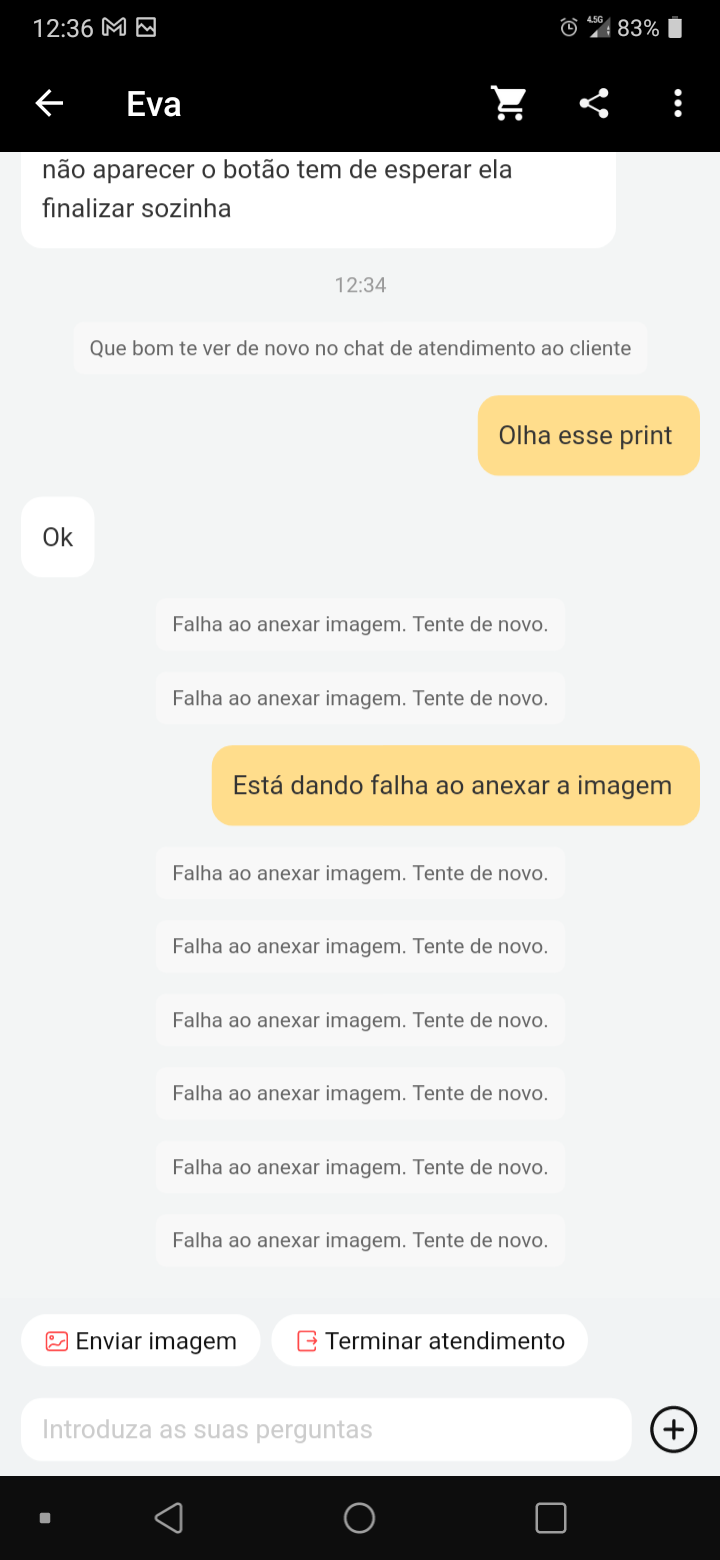
Task: Select Terminar atendimento
Action: tap(430, 1341)
